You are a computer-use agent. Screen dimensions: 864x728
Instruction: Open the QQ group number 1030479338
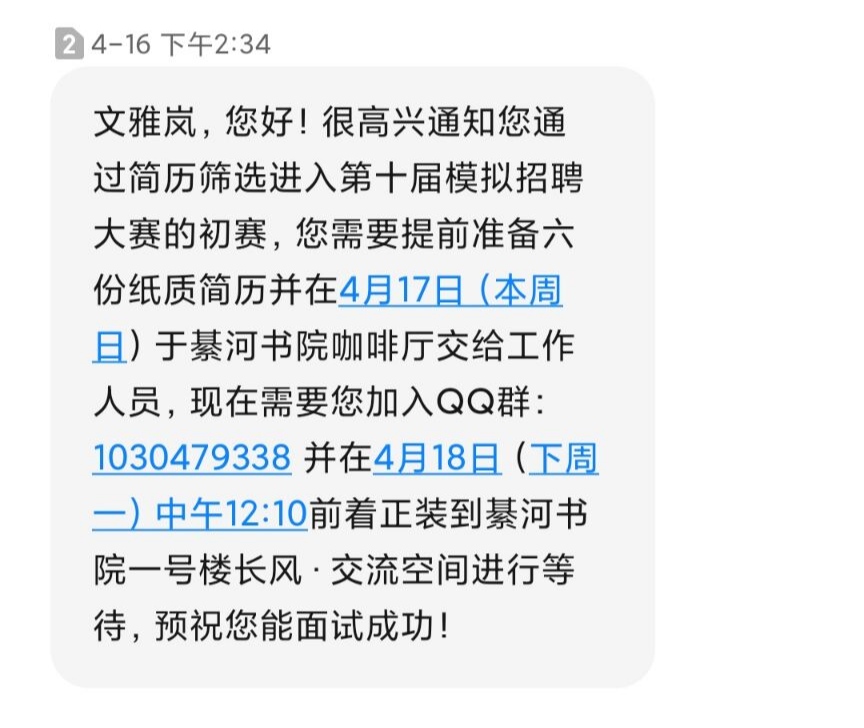(192, 458)
